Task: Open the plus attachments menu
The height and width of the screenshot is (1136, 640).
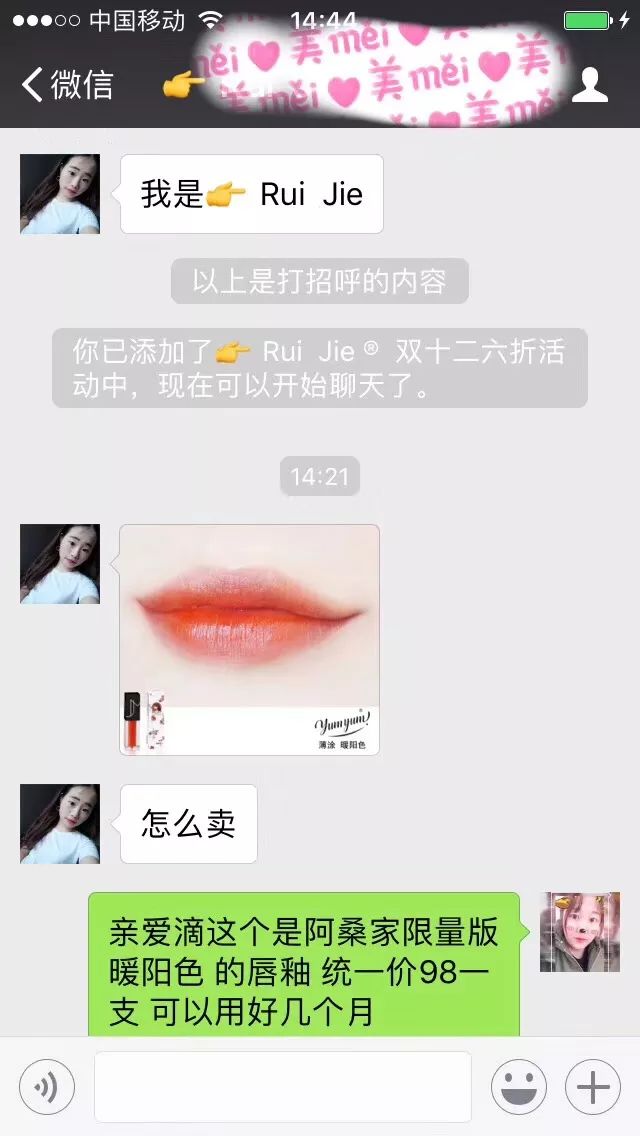Action: click(592, 1086)
